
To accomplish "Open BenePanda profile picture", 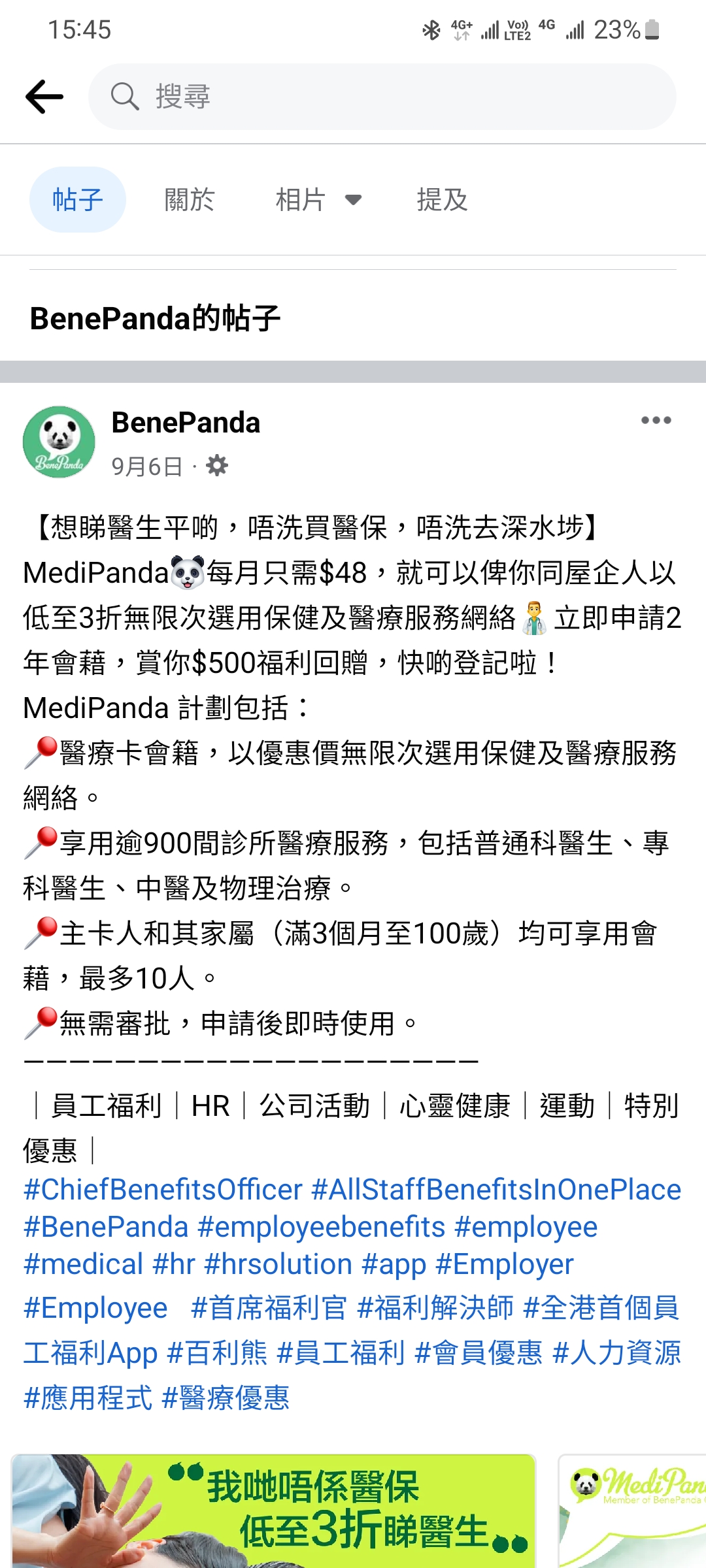I will click(x=59, y=442).
